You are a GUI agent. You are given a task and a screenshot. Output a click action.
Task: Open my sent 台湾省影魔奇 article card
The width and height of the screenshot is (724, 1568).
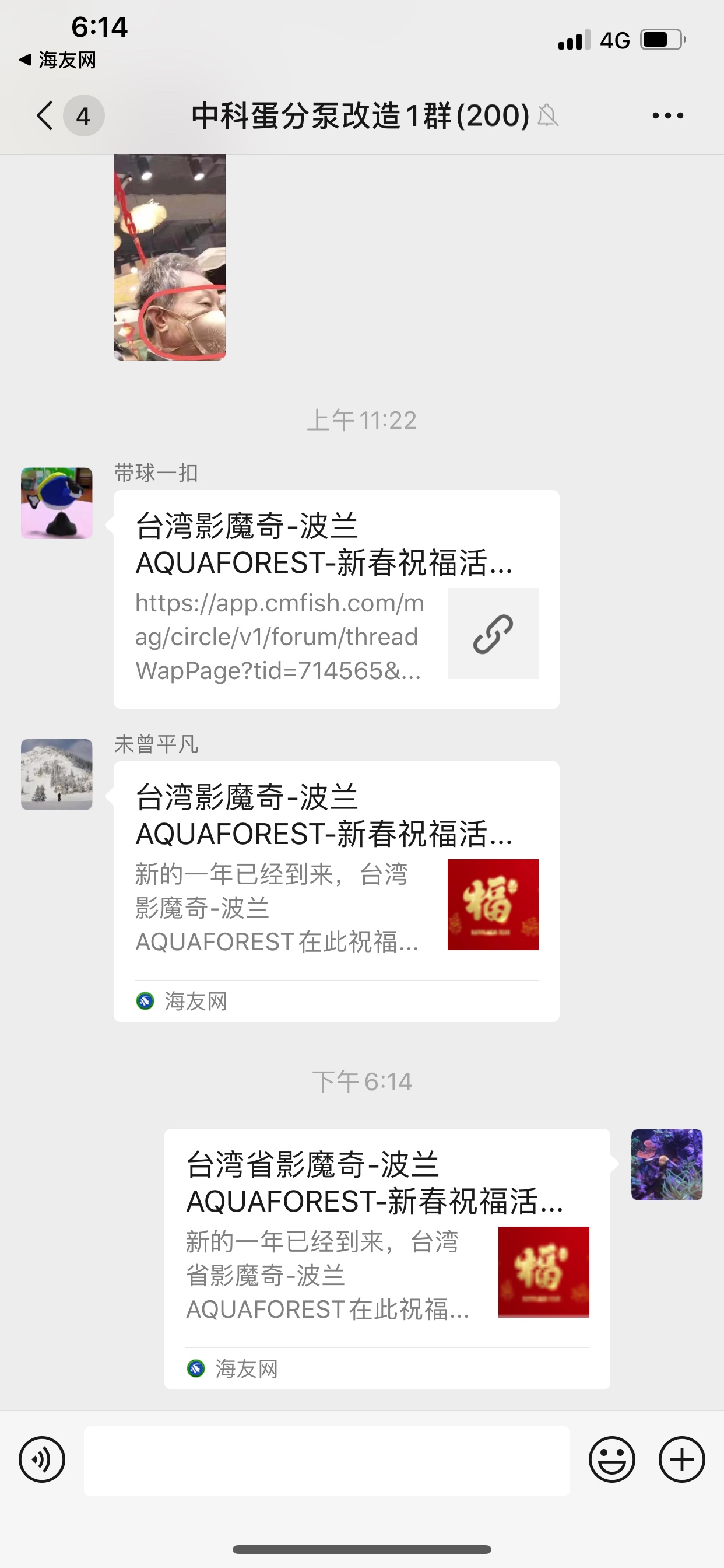[387, 1259]
